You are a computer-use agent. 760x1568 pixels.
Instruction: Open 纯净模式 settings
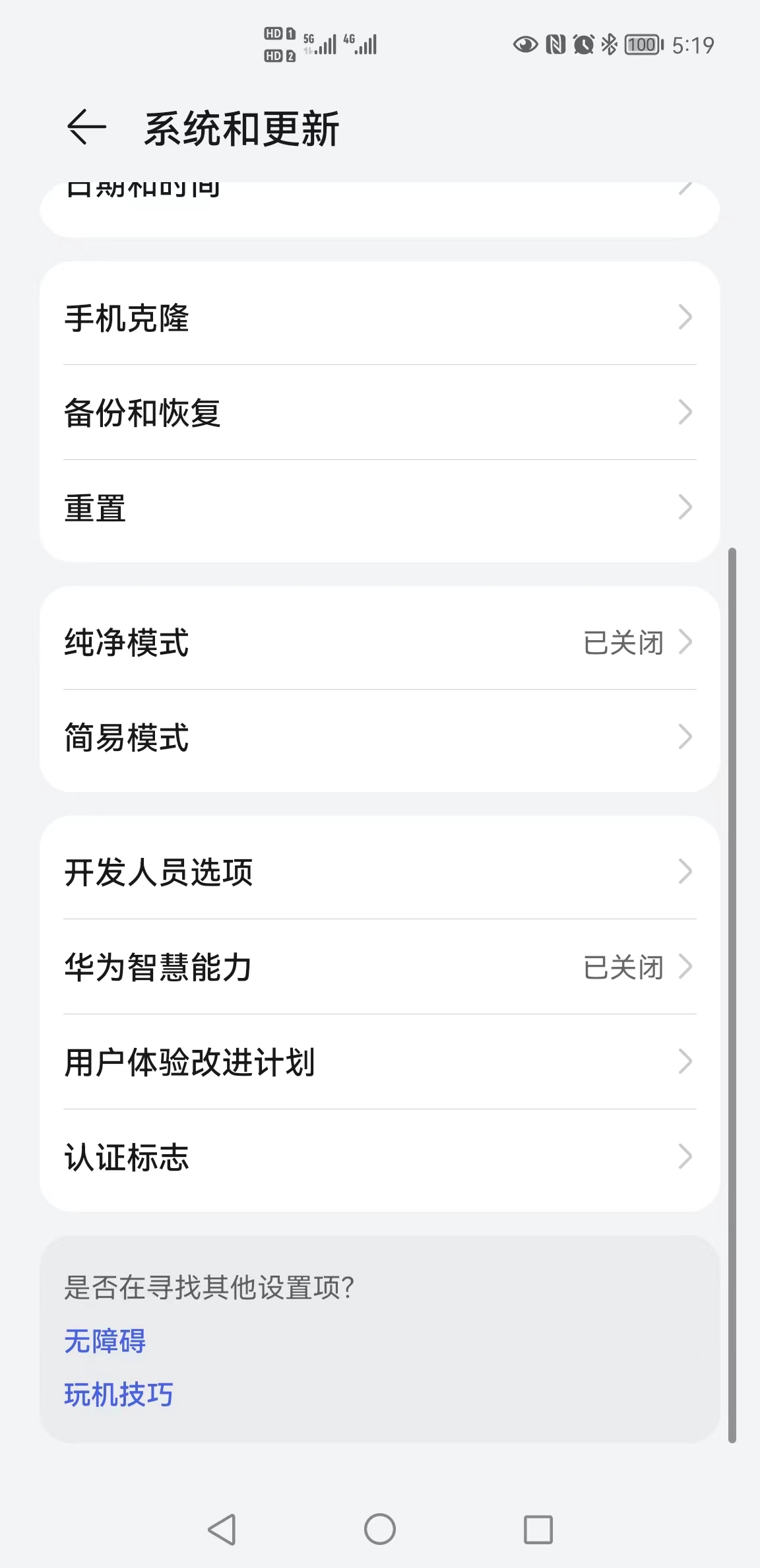point(379,642)
